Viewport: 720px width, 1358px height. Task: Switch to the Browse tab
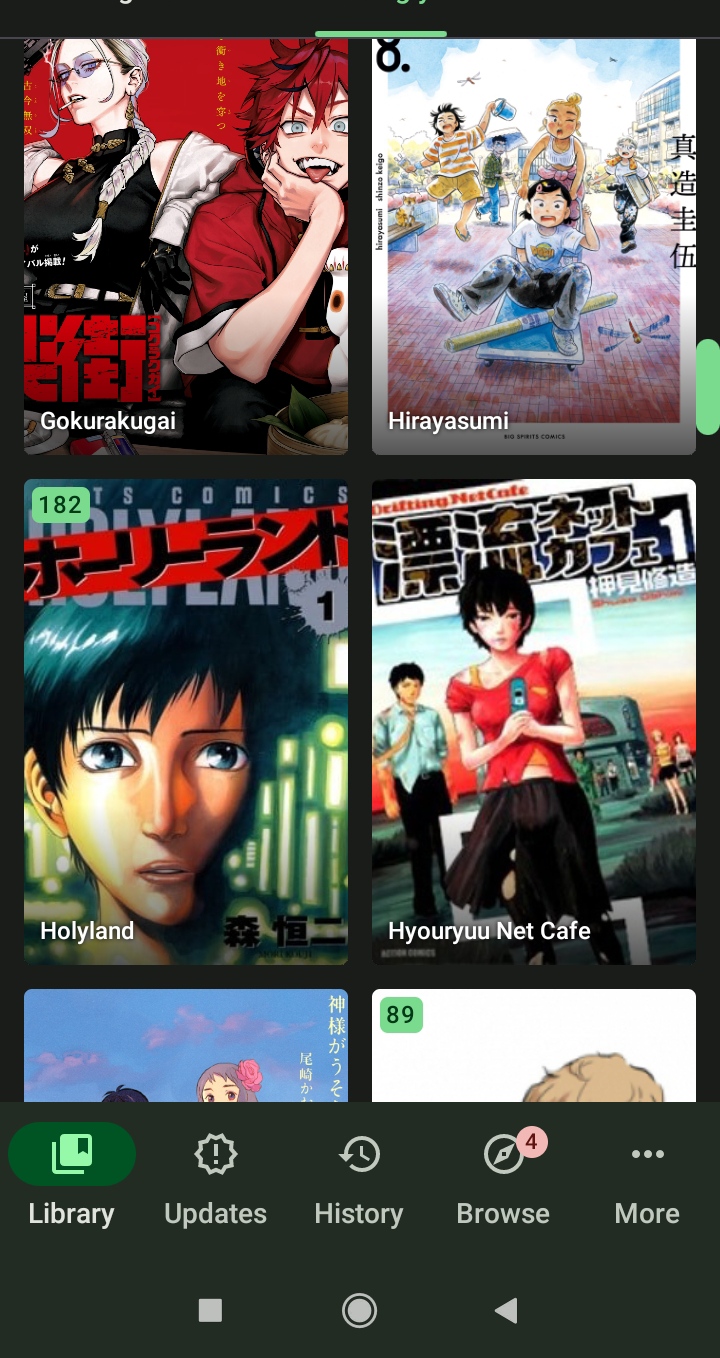pyautogui.click(x=503, y=1176)
